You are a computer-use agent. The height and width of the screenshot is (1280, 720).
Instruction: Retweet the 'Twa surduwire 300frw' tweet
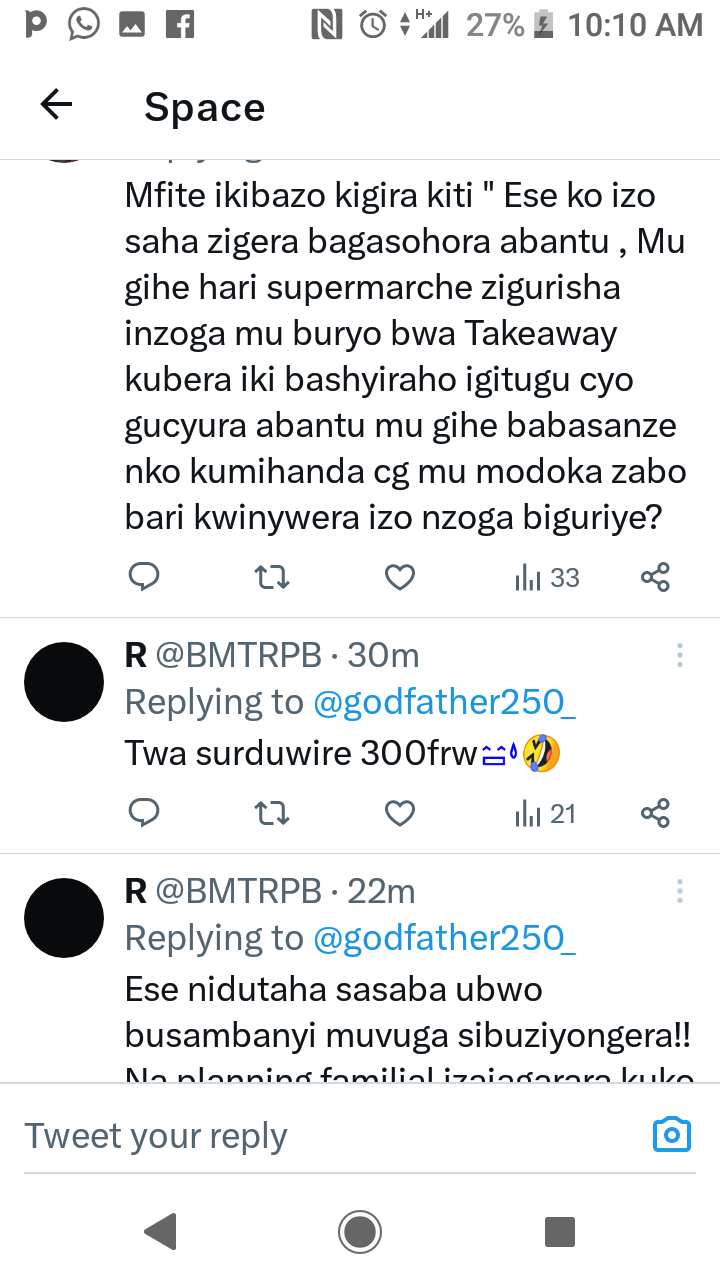coord(272,814)
